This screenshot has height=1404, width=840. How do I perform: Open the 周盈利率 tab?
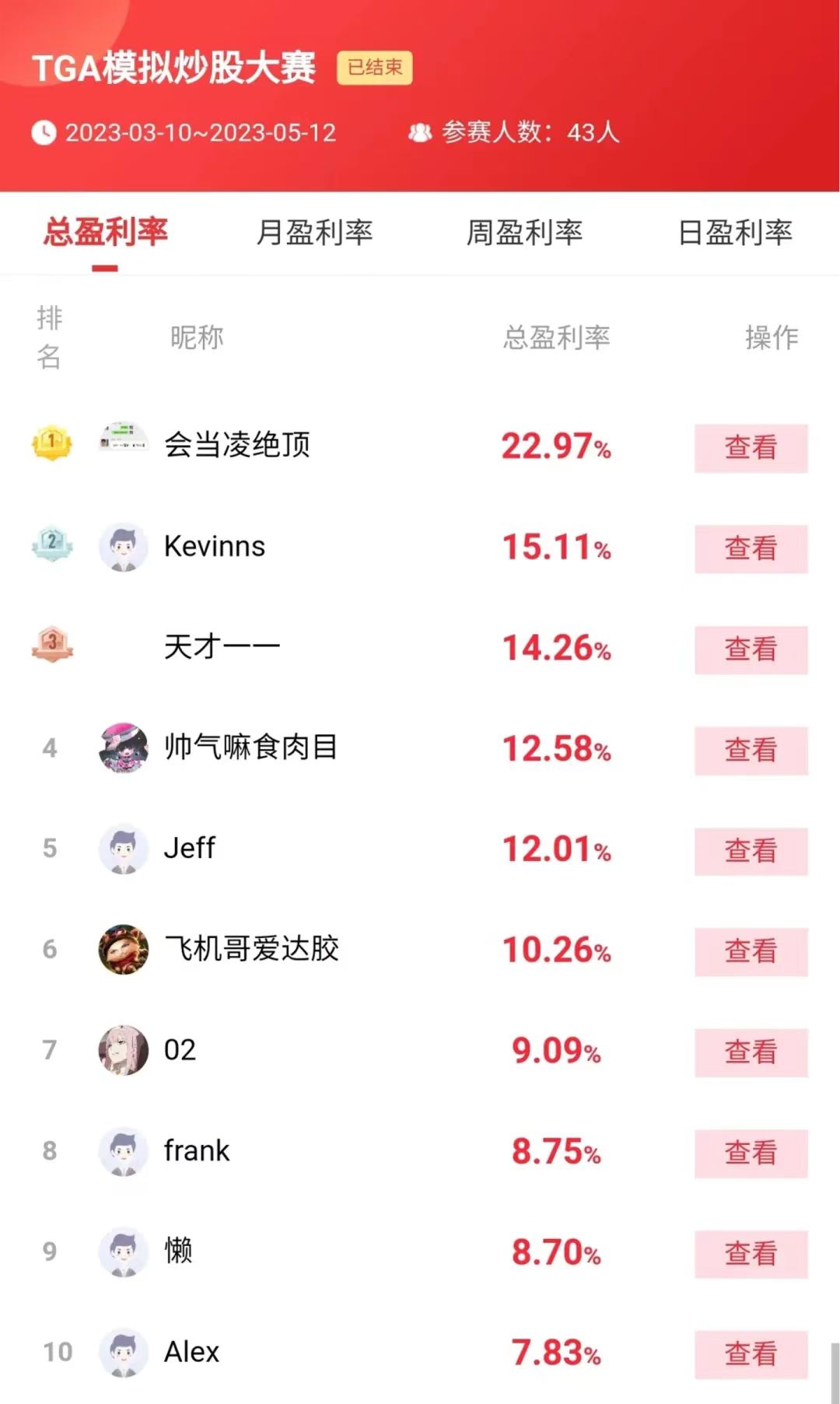pyautogui.click(x=524, y=233)
